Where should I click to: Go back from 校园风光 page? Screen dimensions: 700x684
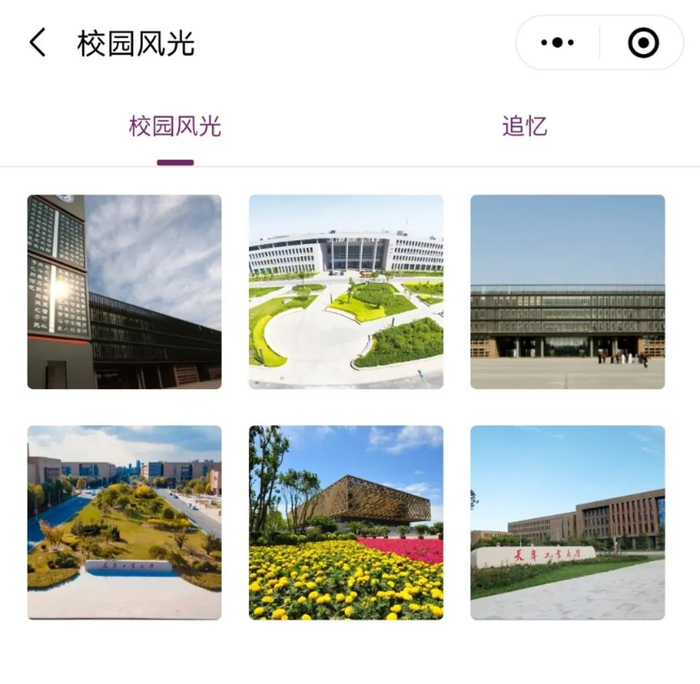pos(38,43)
